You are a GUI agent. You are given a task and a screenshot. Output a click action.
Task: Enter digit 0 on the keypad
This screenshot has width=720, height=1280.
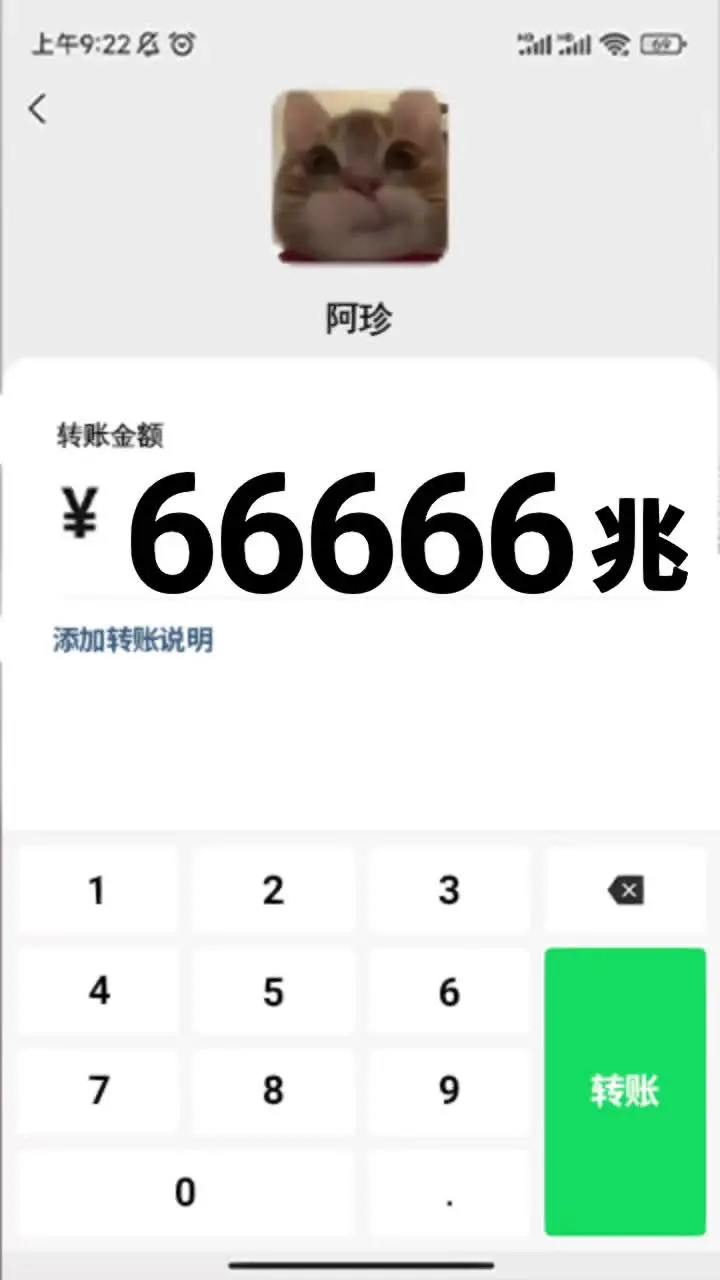point(185,1192)
